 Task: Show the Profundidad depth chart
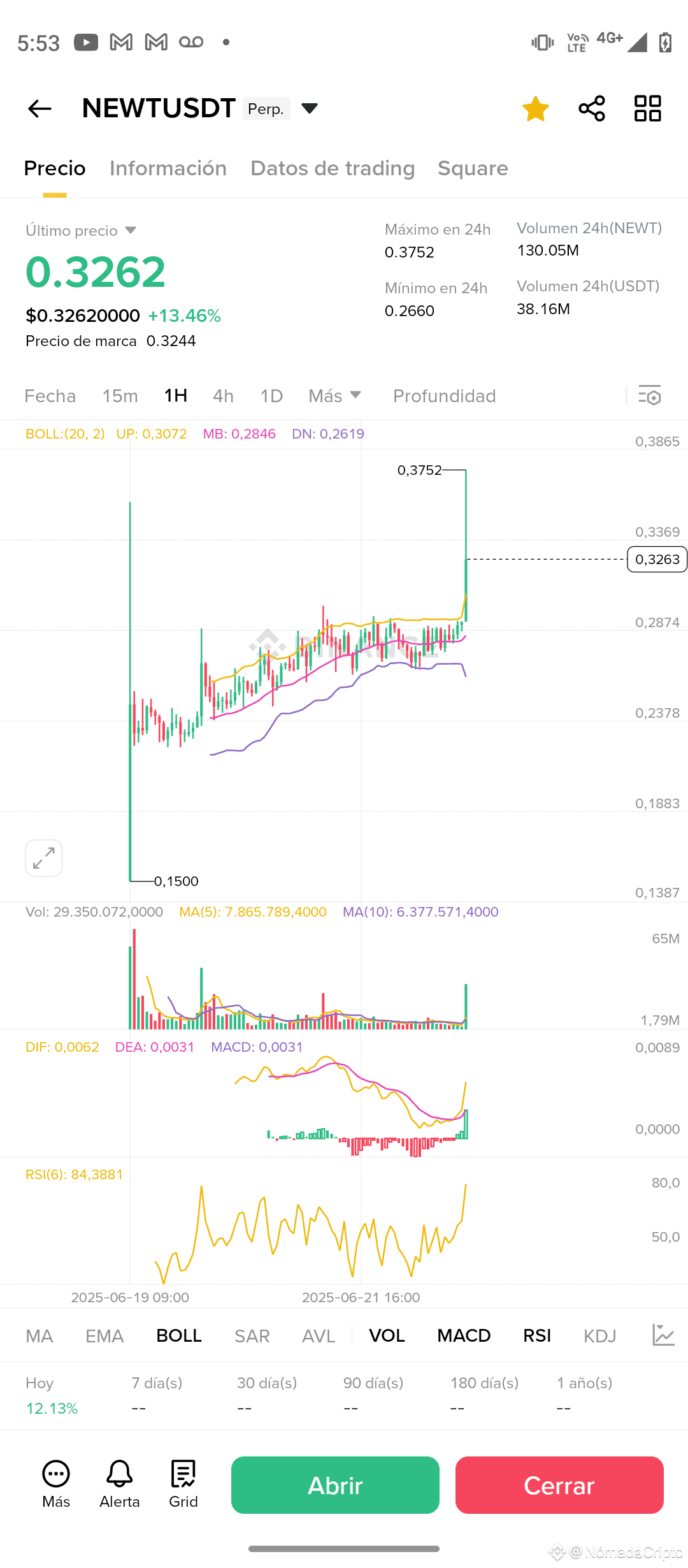point(444,396)
